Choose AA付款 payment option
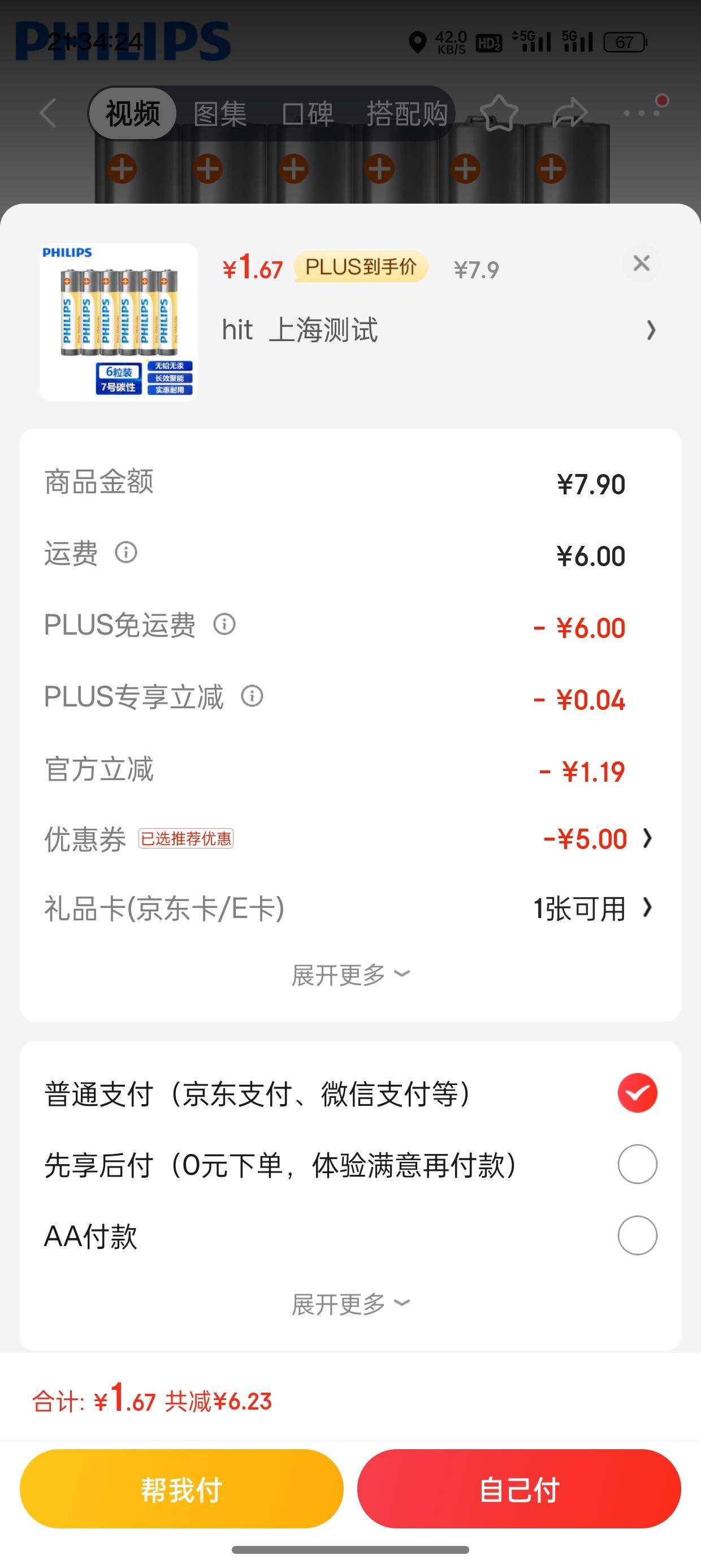701x1568 pixels. tap(637, 1235)
